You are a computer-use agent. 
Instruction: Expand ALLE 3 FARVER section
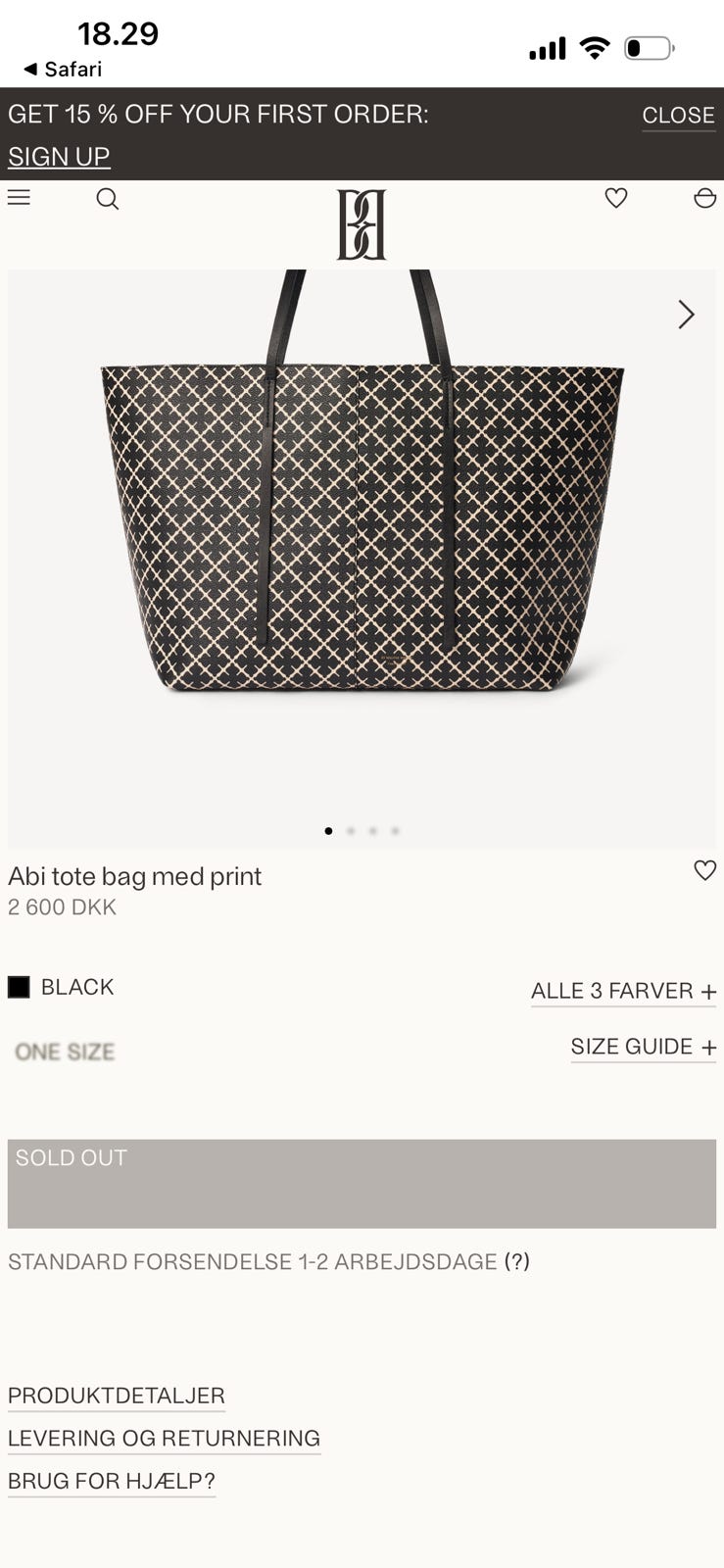click(x=623, y=991)
